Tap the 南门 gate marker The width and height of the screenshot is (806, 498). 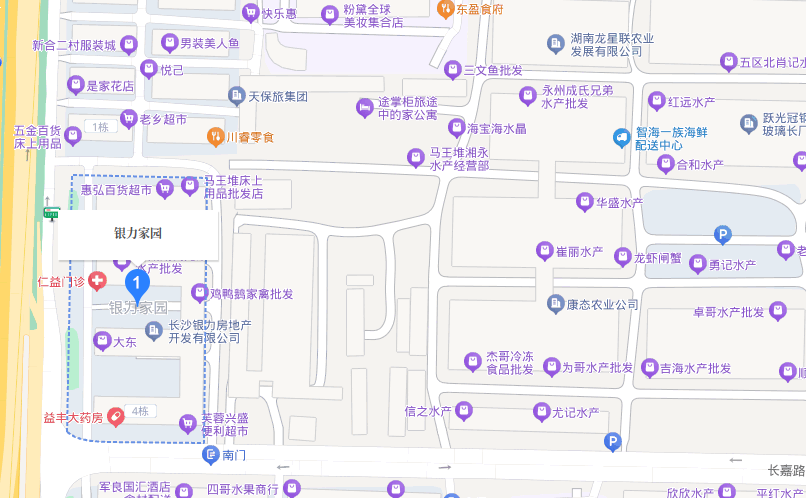(x=210, y=456)
